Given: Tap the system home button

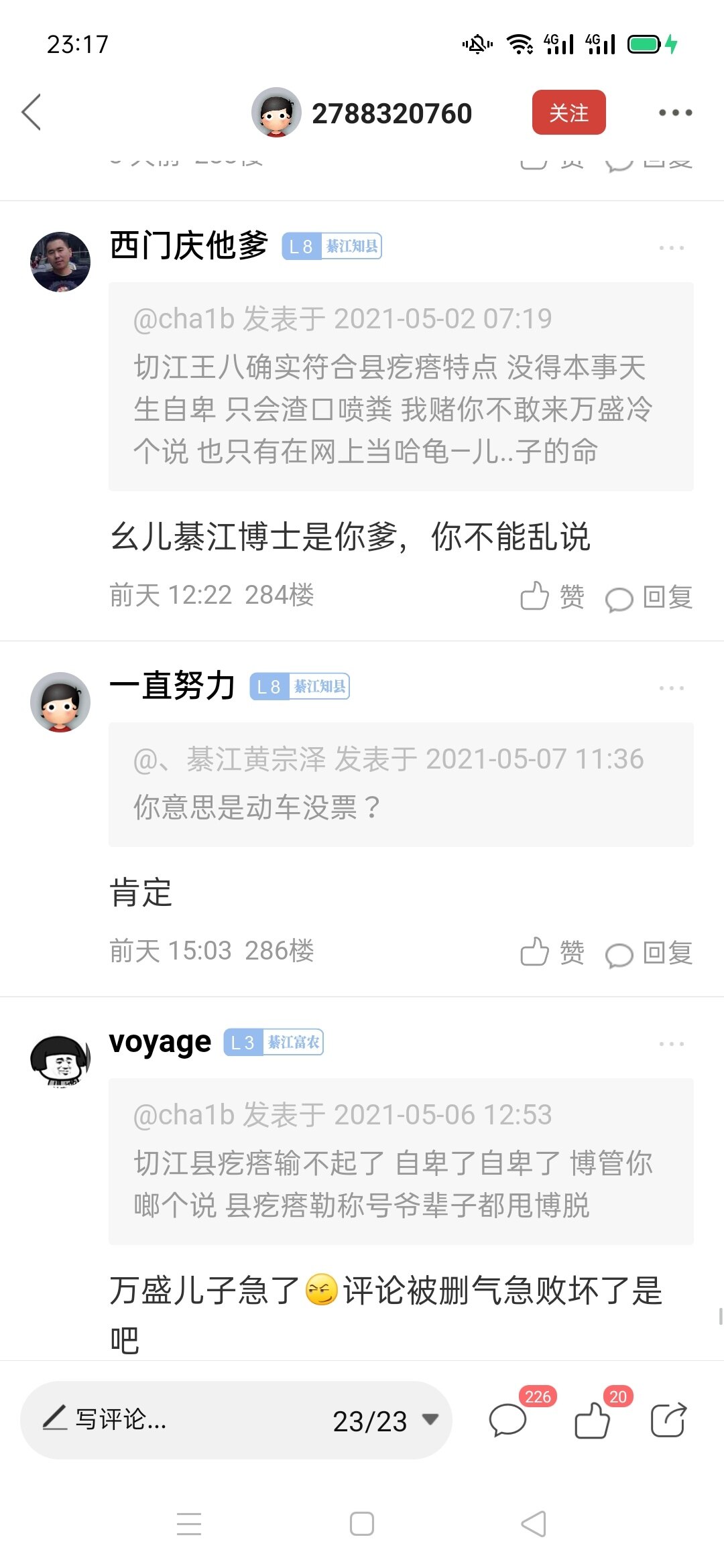Looking at the screenshot, I should click(x=362, y=1524).
